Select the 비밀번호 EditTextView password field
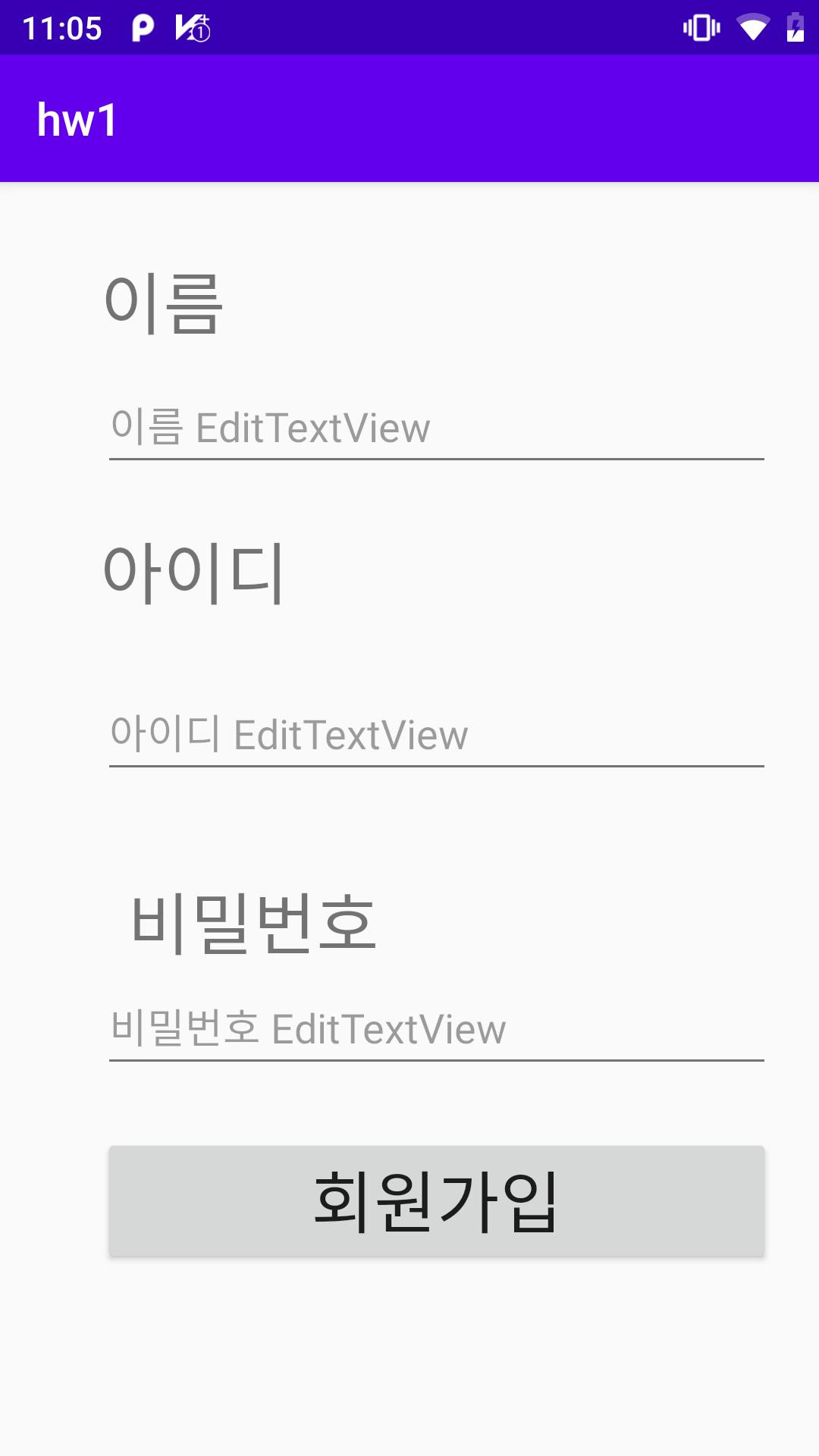 (436, 1030)
